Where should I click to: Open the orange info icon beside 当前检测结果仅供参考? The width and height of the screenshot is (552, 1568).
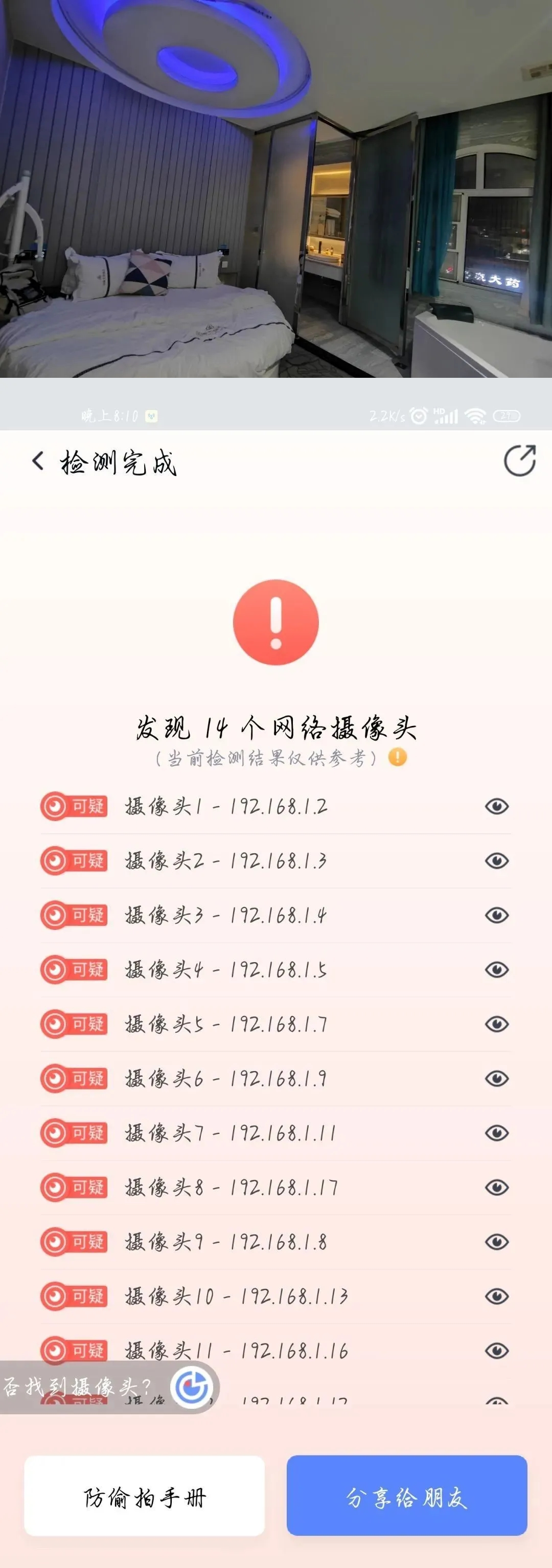pyautogui.click(x=398, y=757)
